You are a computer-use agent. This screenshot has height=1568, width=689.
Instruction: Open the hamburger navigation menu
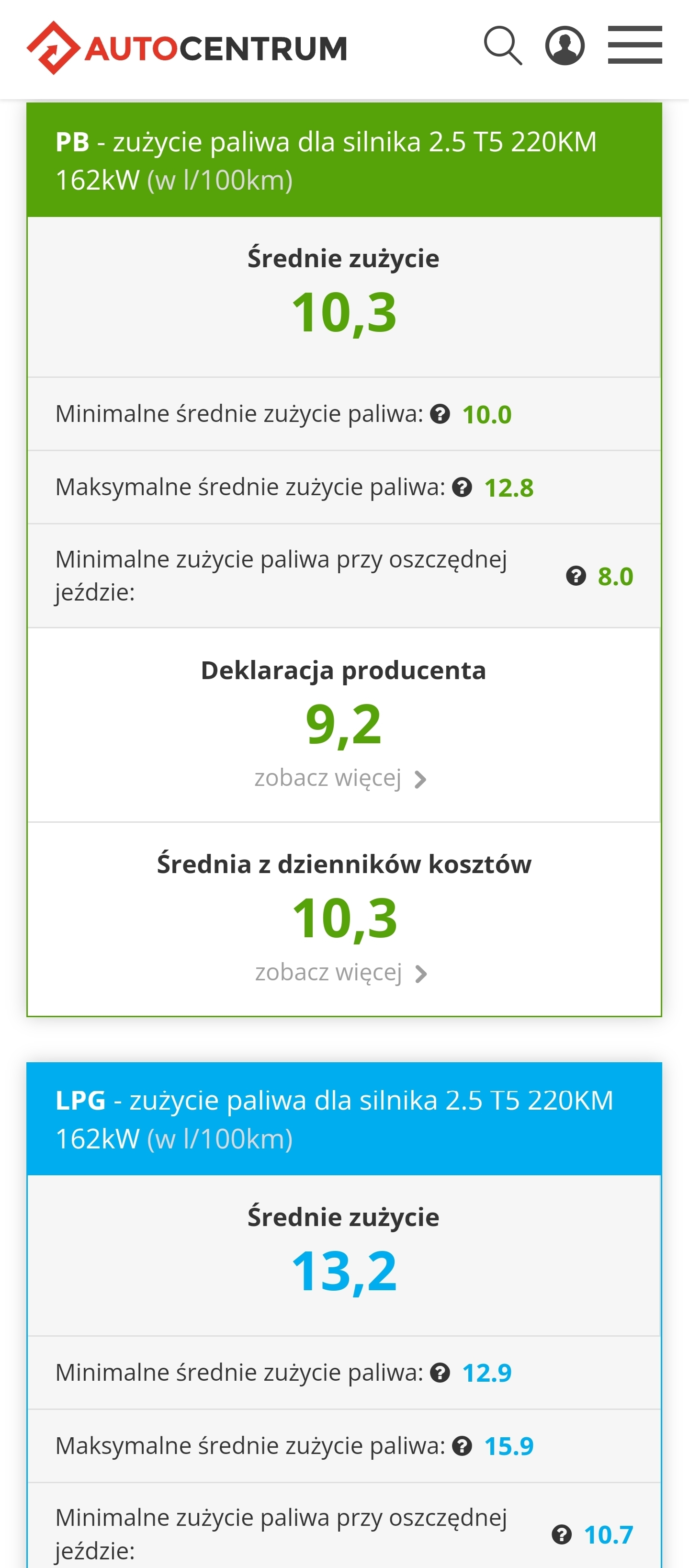tap(634, 45)
